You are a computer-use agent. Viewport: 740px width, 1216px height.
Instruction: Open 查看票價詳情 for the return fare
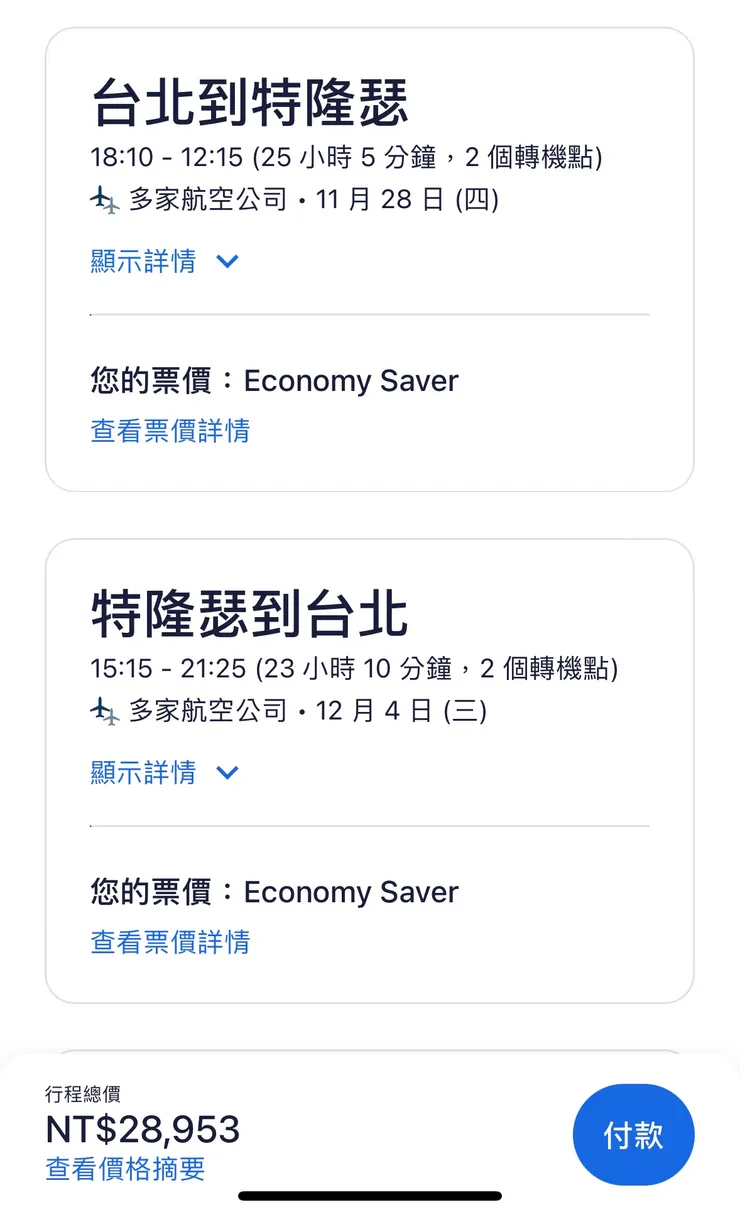coord(169,942)
